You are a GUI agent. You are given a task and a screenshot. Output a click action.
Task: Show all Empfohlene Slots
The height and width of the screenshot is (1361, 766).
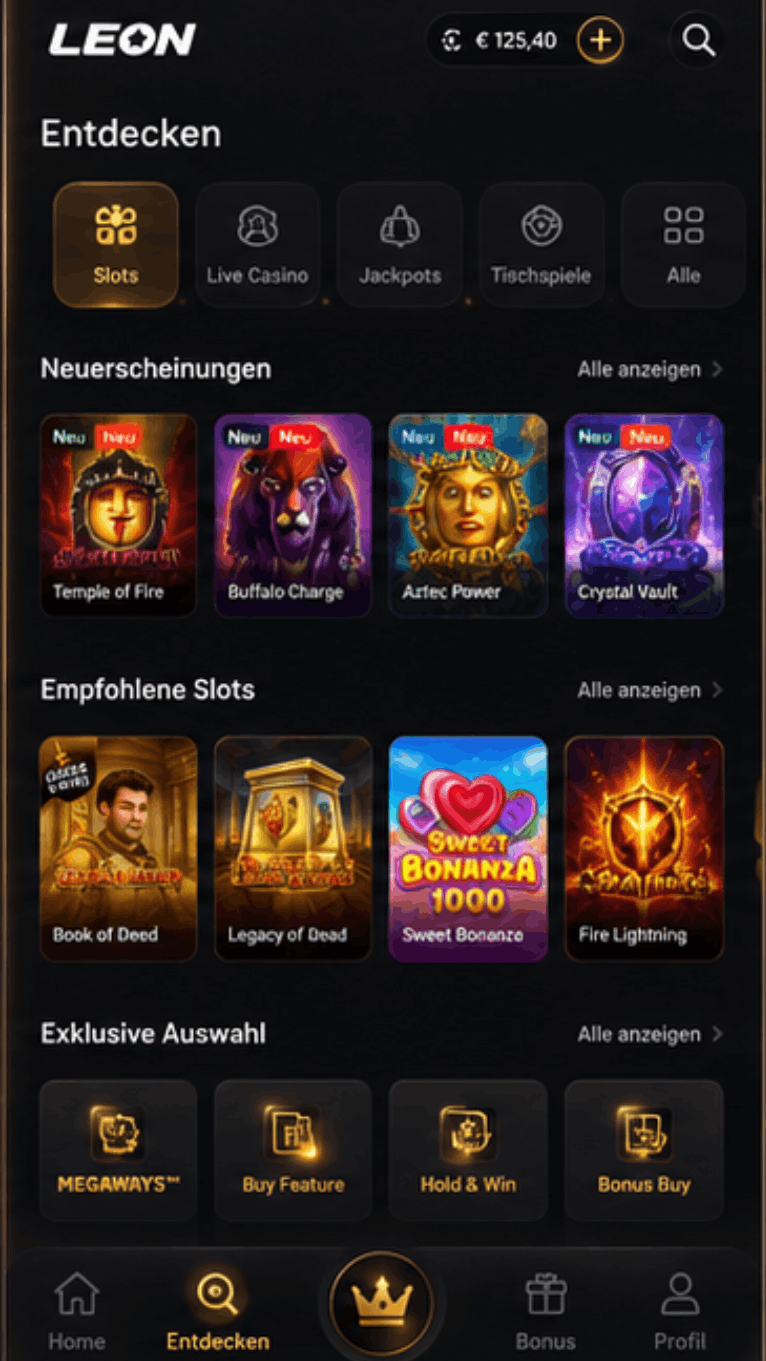(649, 690)
